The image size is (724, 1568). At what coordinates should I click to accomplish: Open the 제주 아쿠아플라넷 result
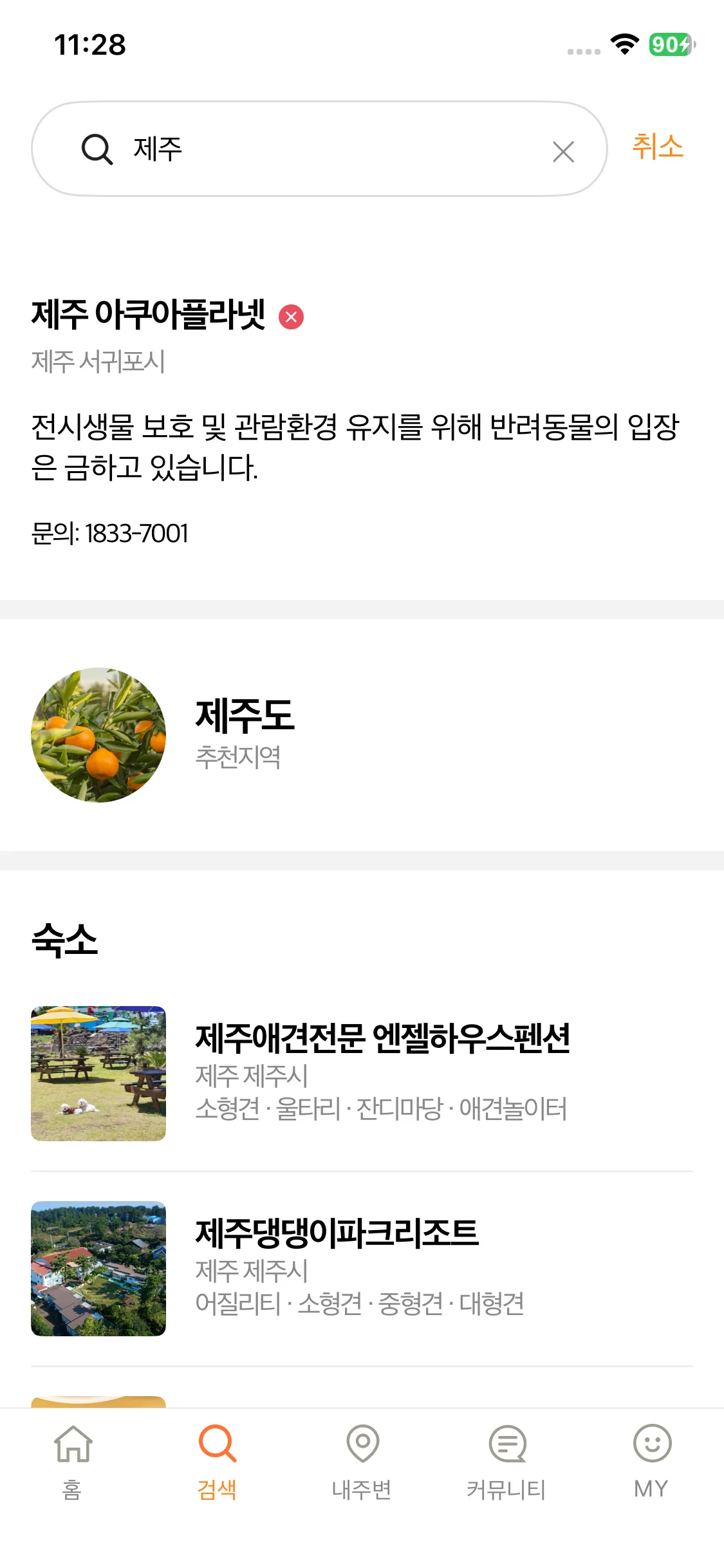(x=149, y=315)
